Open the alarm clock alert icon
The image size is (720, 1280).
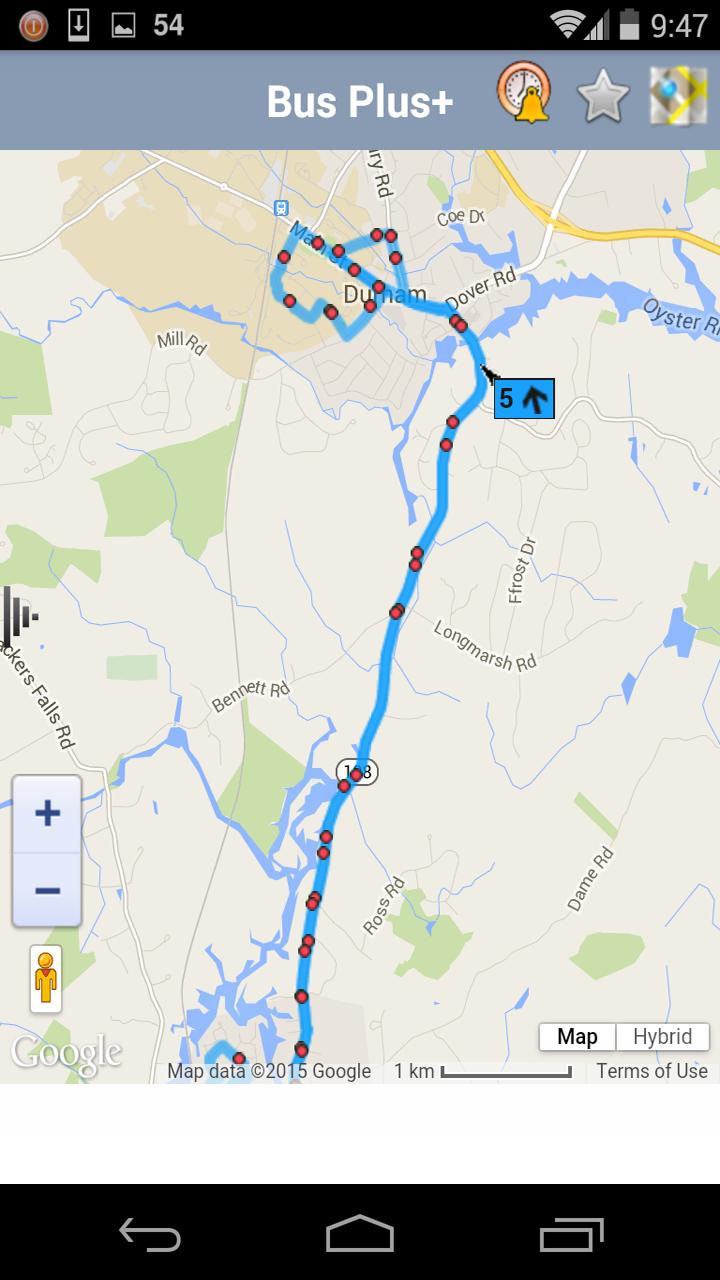[524, 94]
